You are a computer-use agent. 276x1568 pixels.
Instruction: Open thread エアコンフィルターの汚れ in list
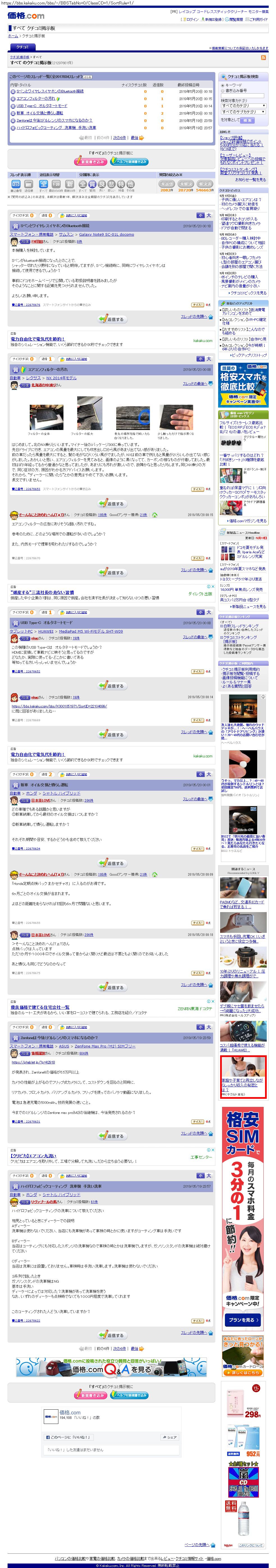point(35,98)
